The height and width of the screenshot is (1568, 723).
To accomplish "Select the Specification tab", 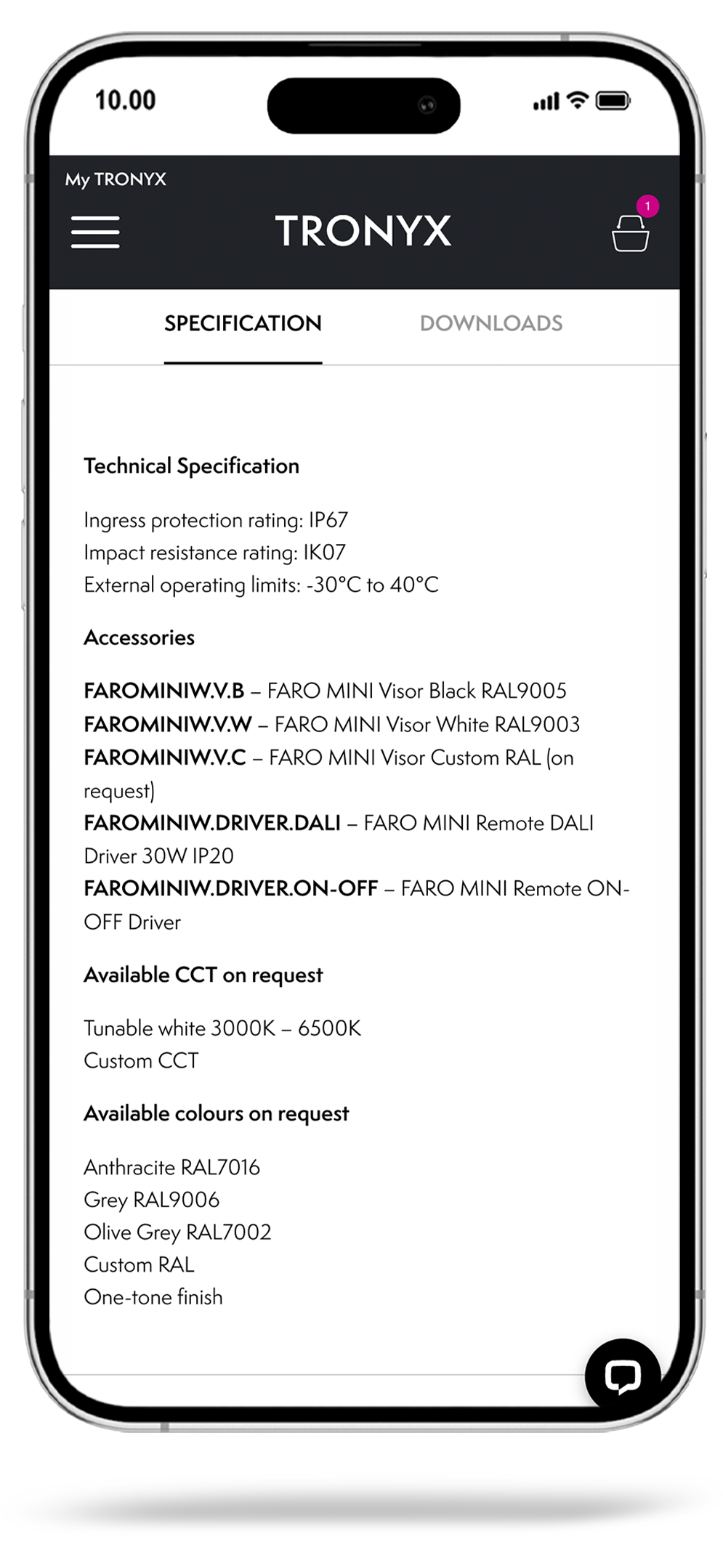I will [x=243, y=323].
